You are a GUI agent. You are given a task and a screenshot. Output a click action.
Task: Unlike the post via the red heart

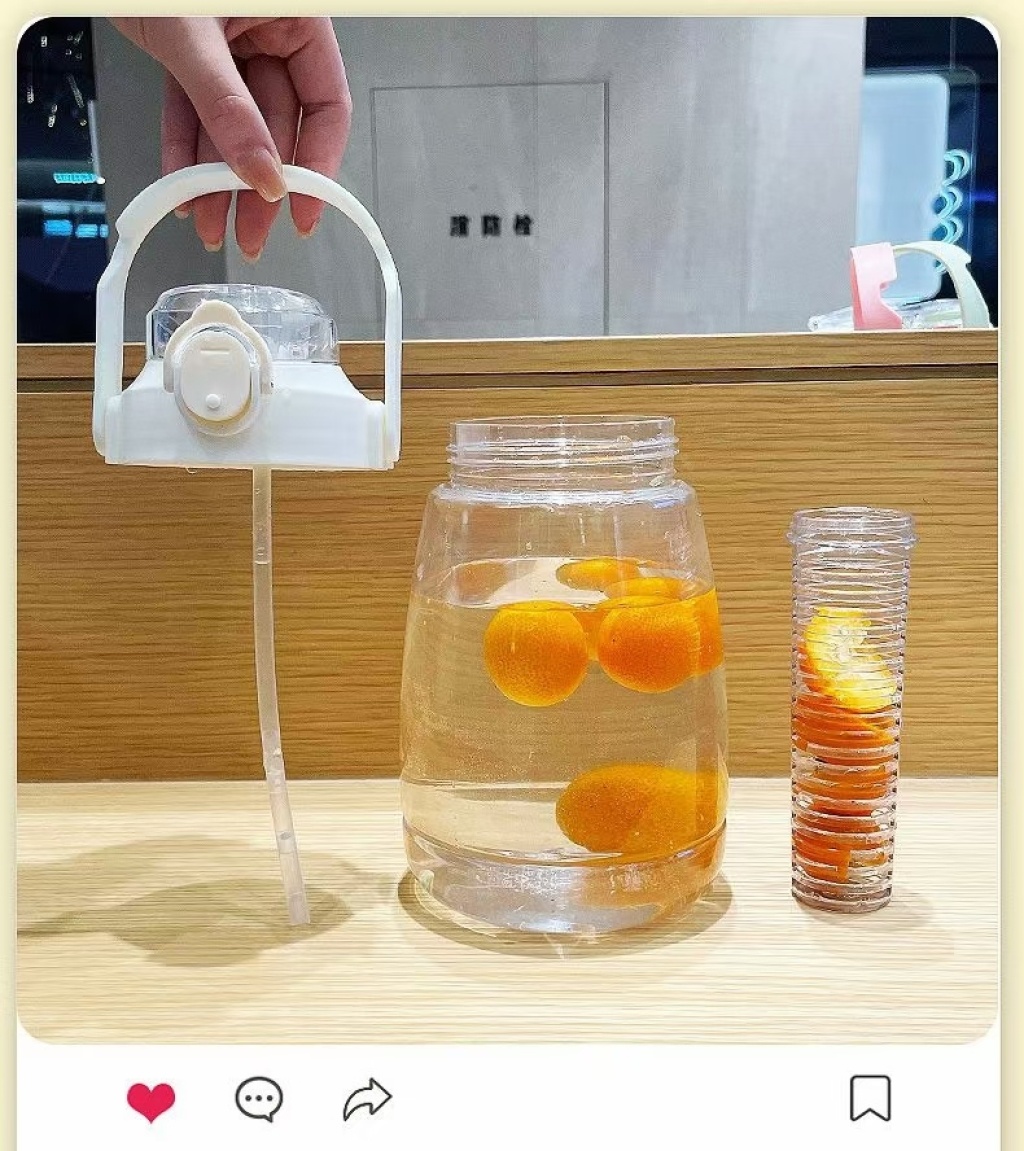point(151,1100)
